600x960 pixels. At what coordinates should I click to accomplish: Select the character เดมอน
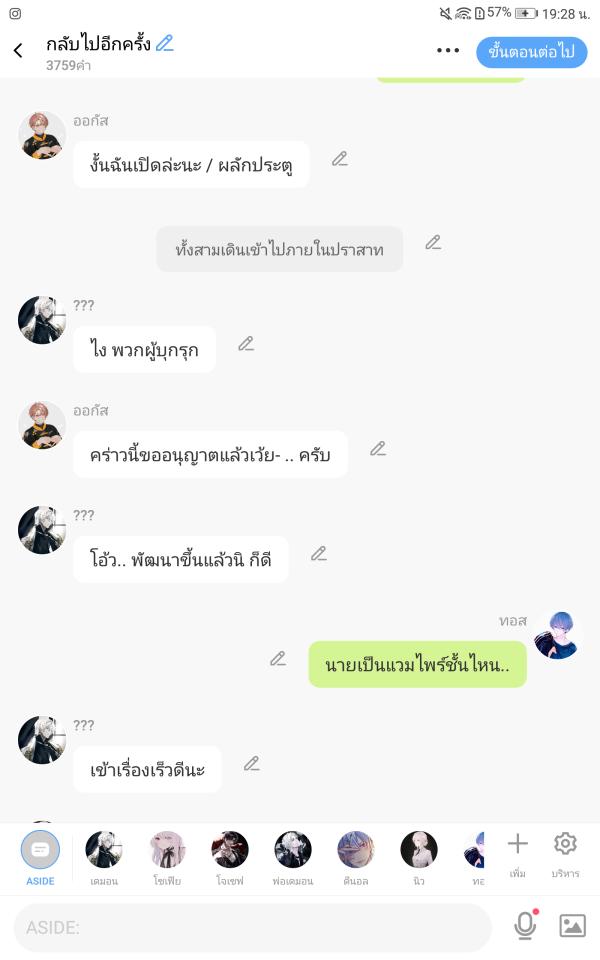[104, 856]
